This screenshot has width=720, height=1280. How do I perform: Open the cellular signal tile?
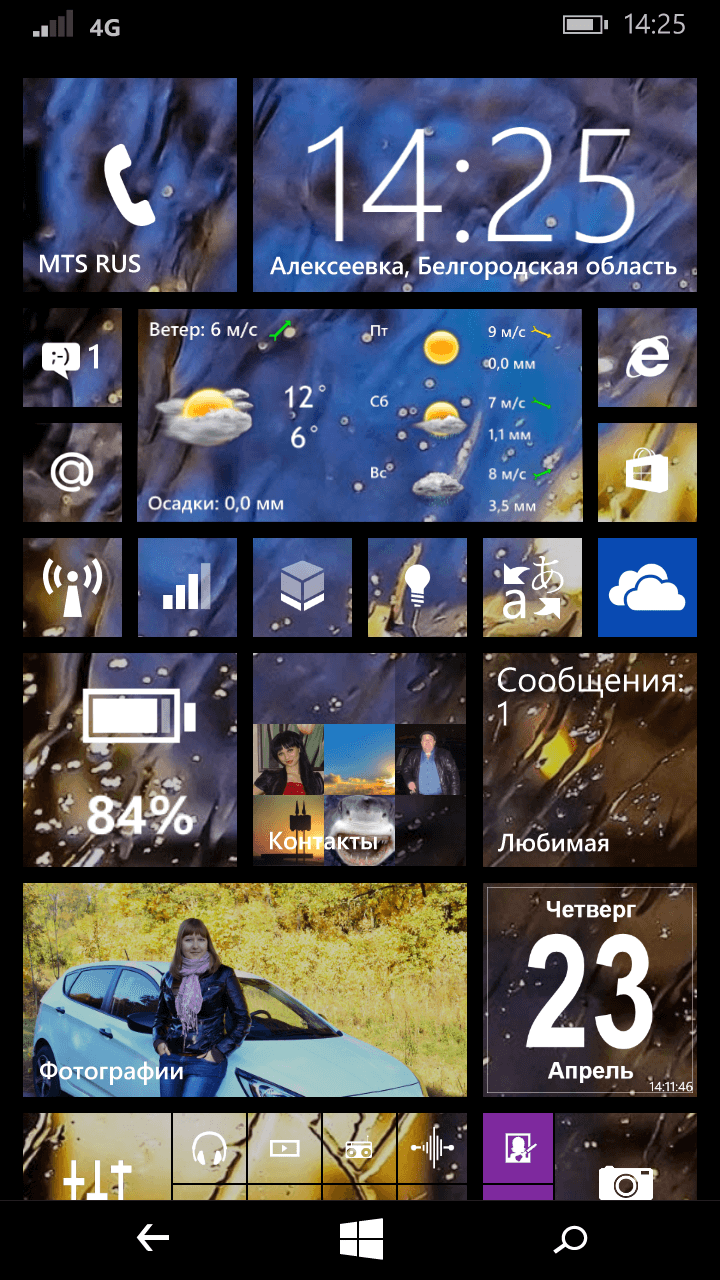(187, 587)
